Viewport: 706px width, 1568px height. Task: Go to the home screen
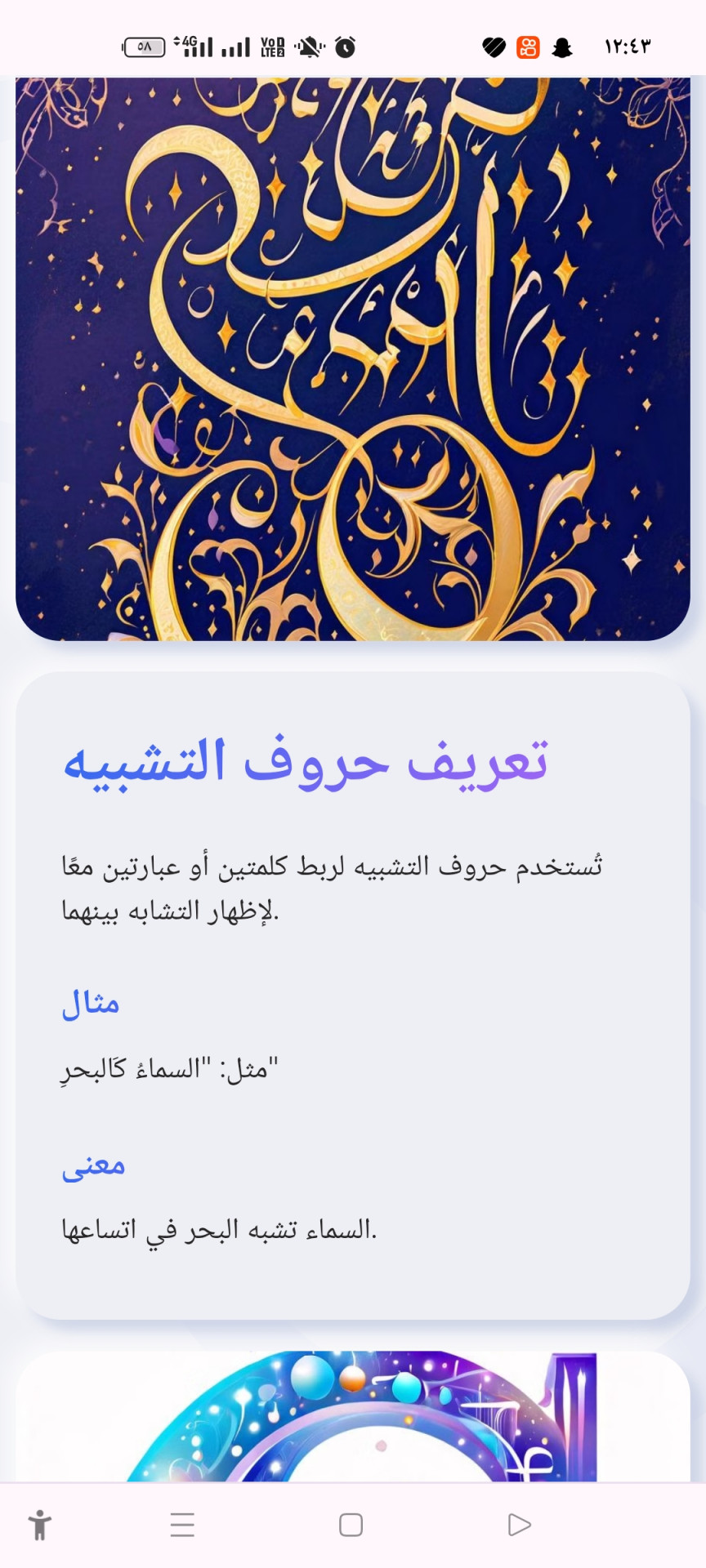(x=351, y=1525)
